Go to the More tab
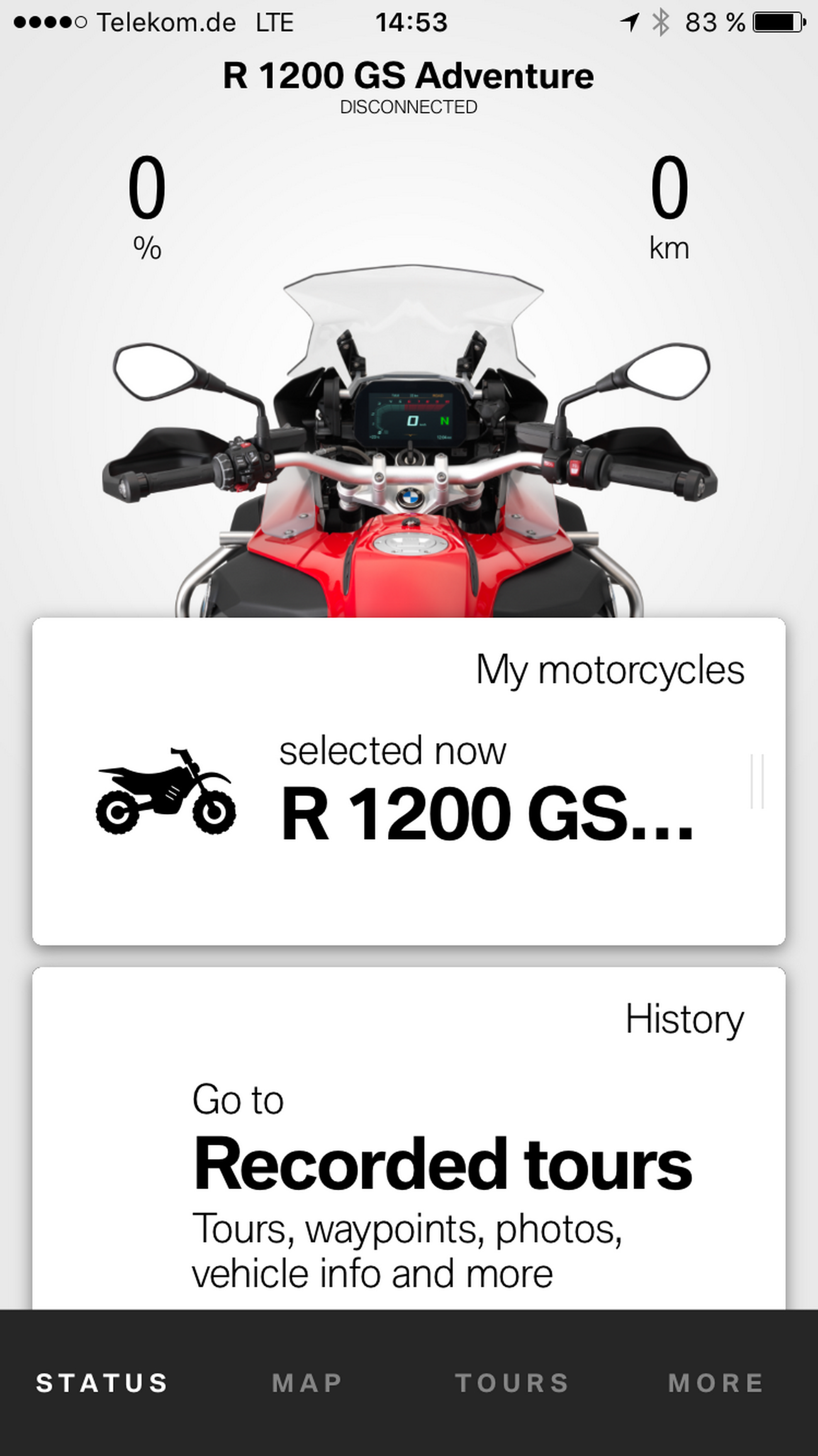The width and height of the screenshot is (818, 1456). (x=716, y=1383)
